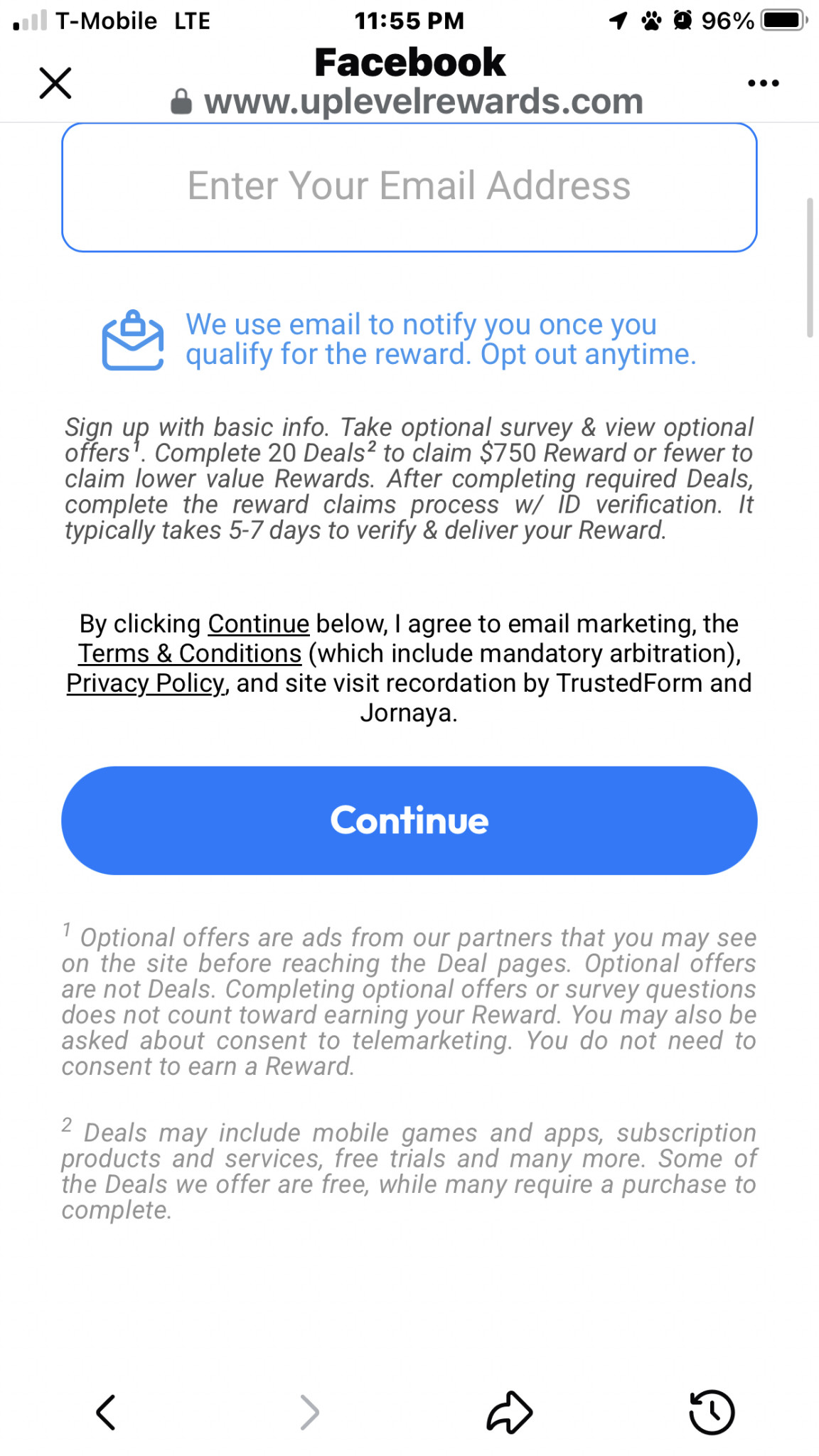Open the Terms & Conditions link
Viewport: 819px width, 1456px height.
[x=190, y=653]
